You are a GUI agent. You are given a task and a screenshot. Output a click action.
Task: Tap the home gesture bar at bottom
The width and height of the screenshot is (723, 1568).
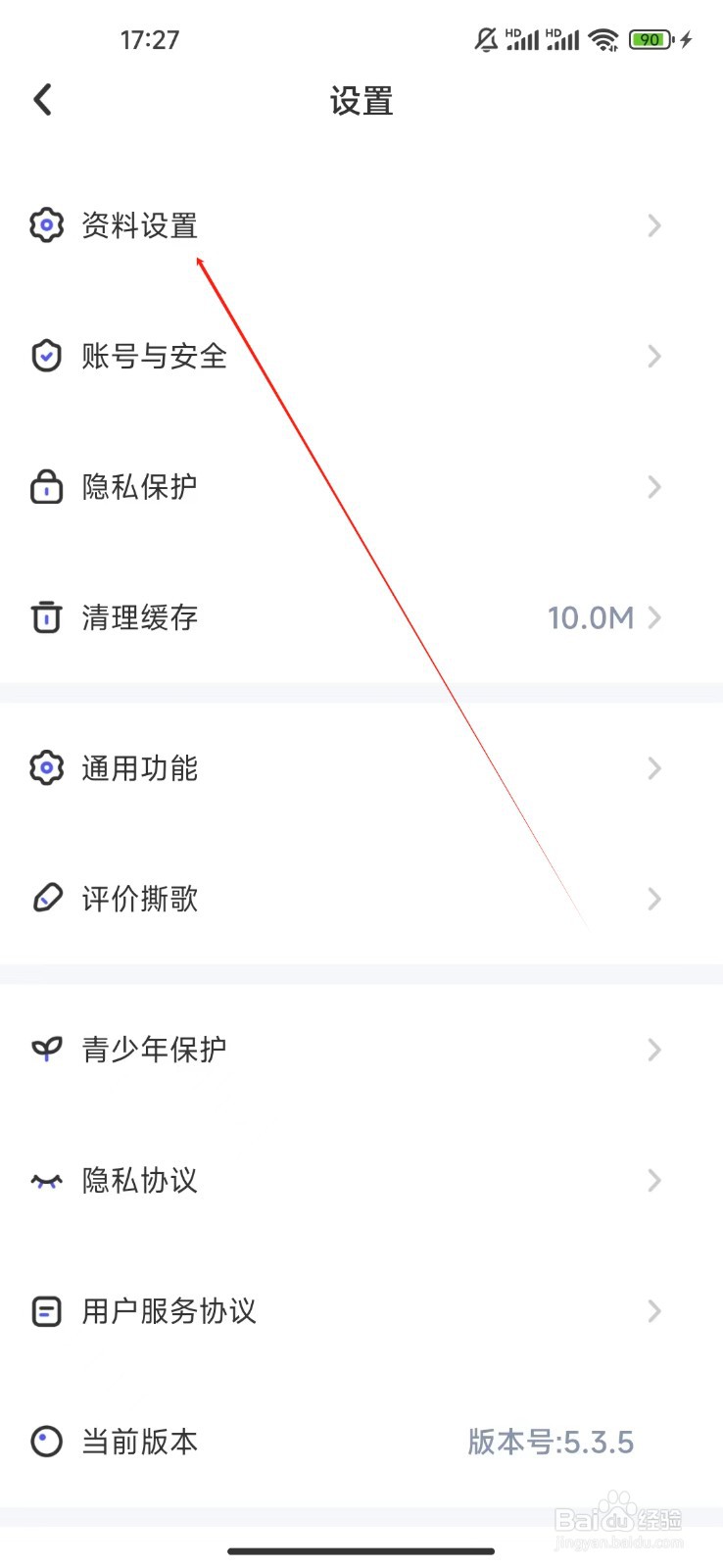click(x=361, y=1523)
